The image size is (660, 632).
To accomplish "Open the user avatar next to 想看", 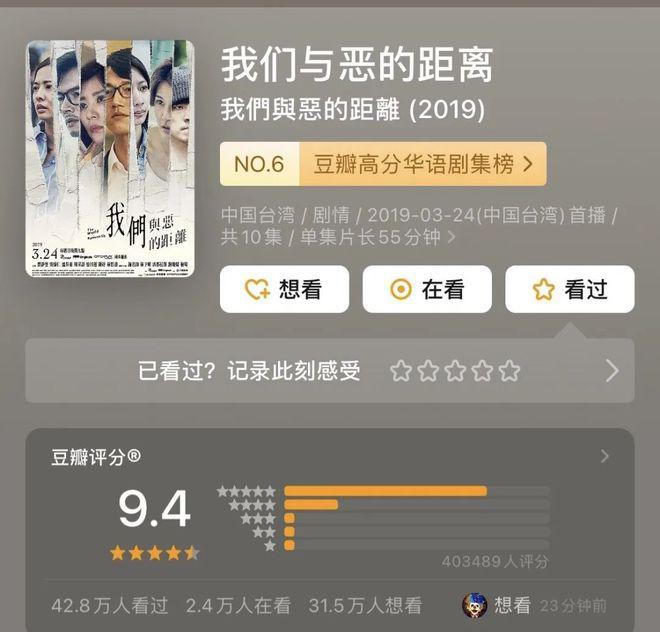I will point(474,605).
